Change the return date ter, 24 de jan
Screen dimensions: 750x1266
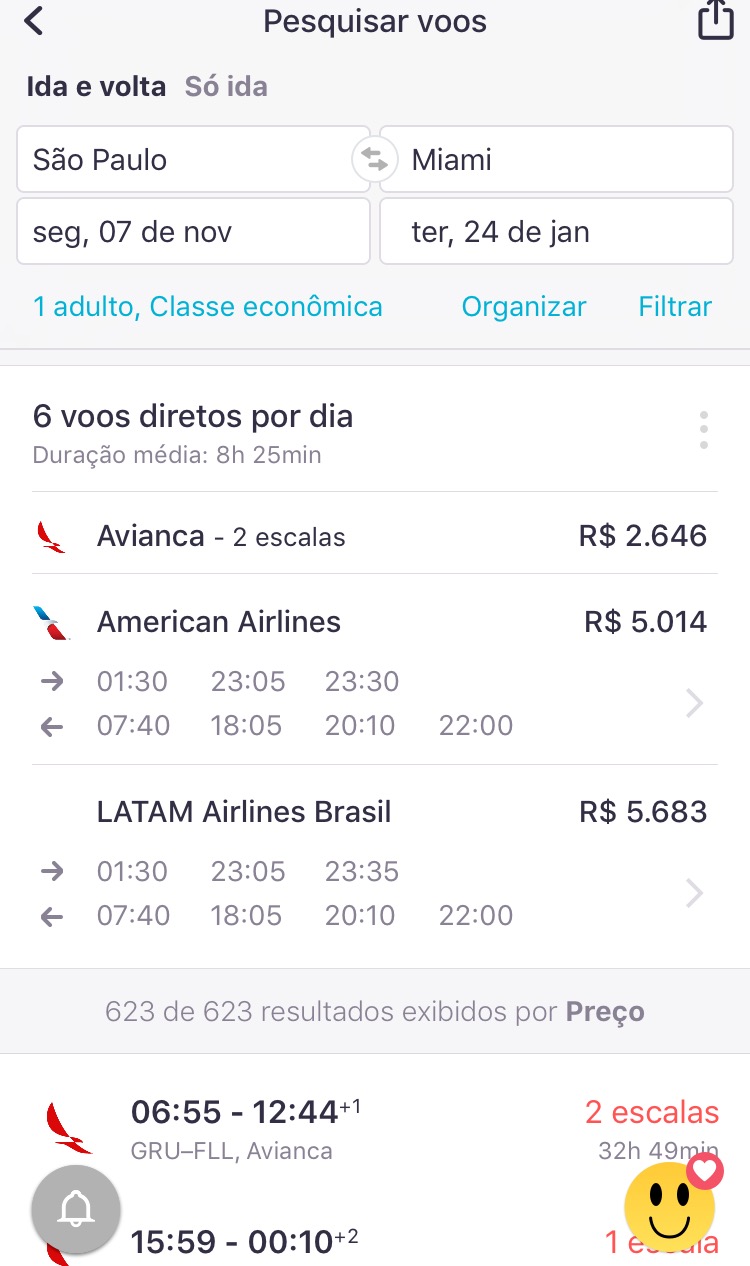click(x=556, y=232)
